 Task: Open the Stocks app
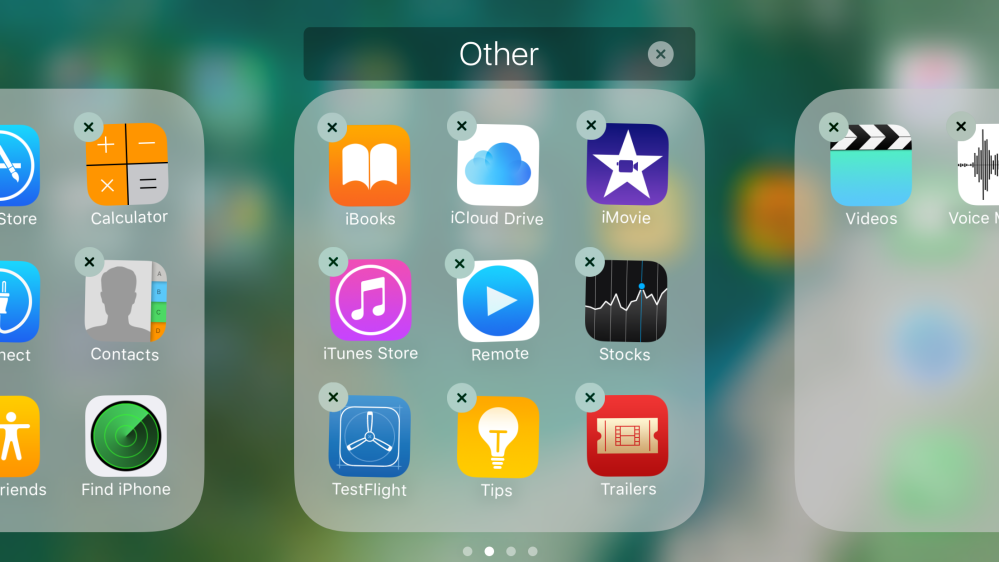pyautogui.click(x=626, y=301)
